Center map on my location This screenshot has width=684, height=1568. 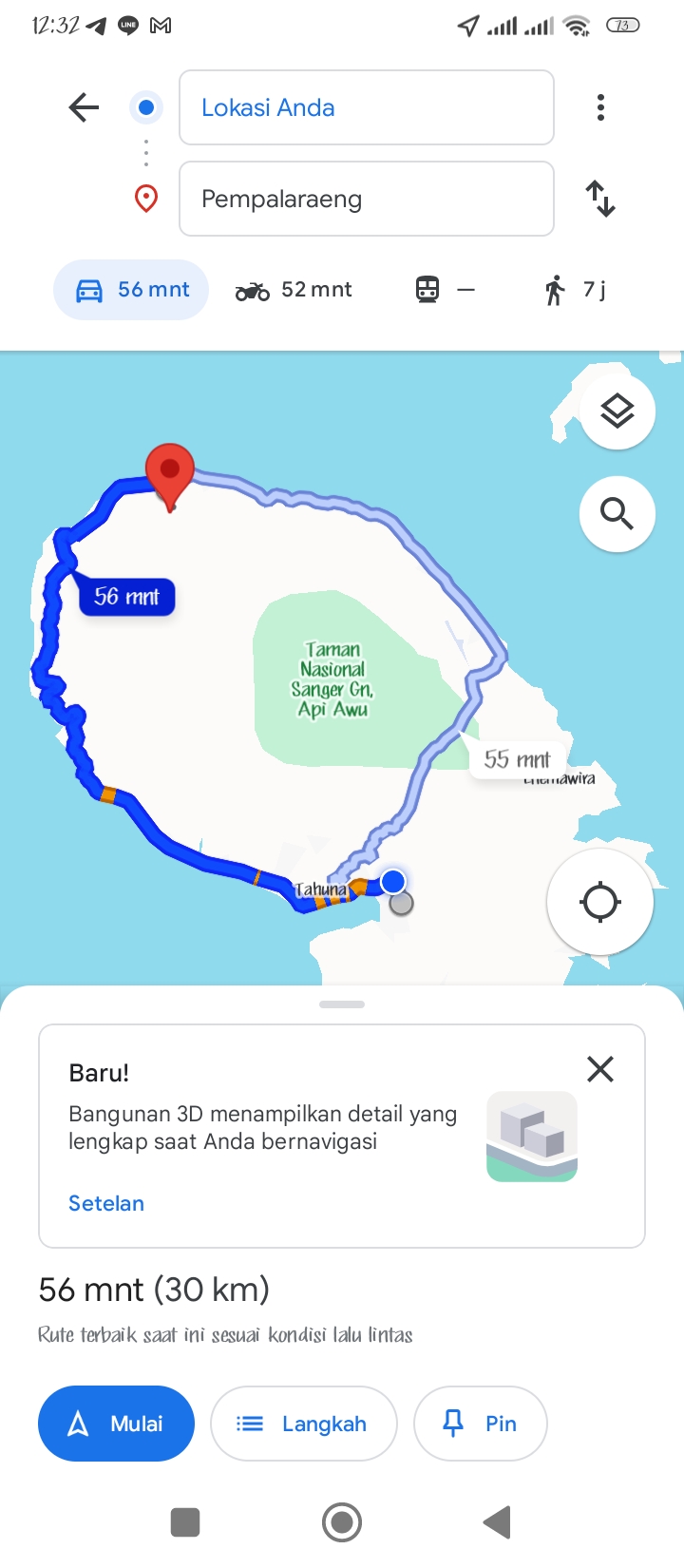point(600,902)
